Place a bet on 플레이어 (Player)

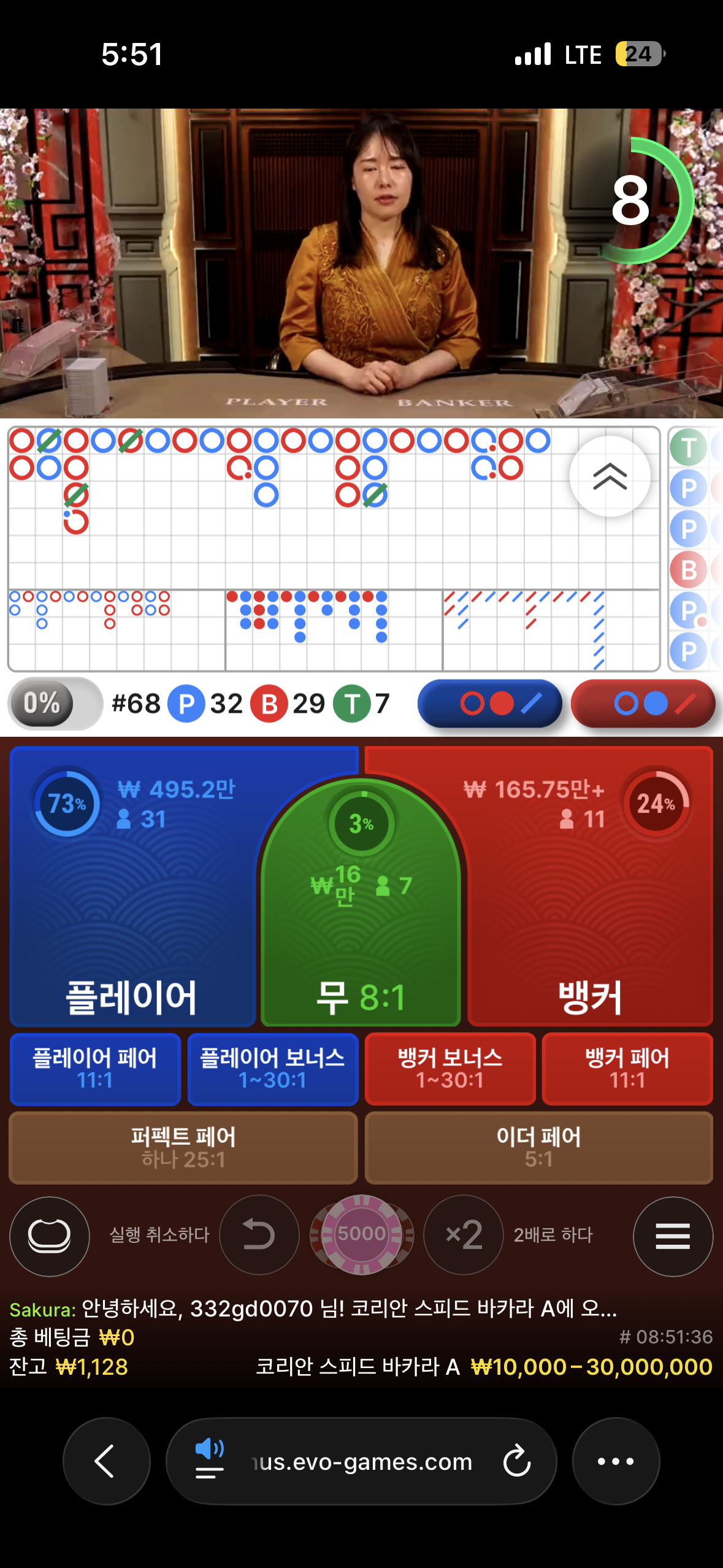pos(132,908)
